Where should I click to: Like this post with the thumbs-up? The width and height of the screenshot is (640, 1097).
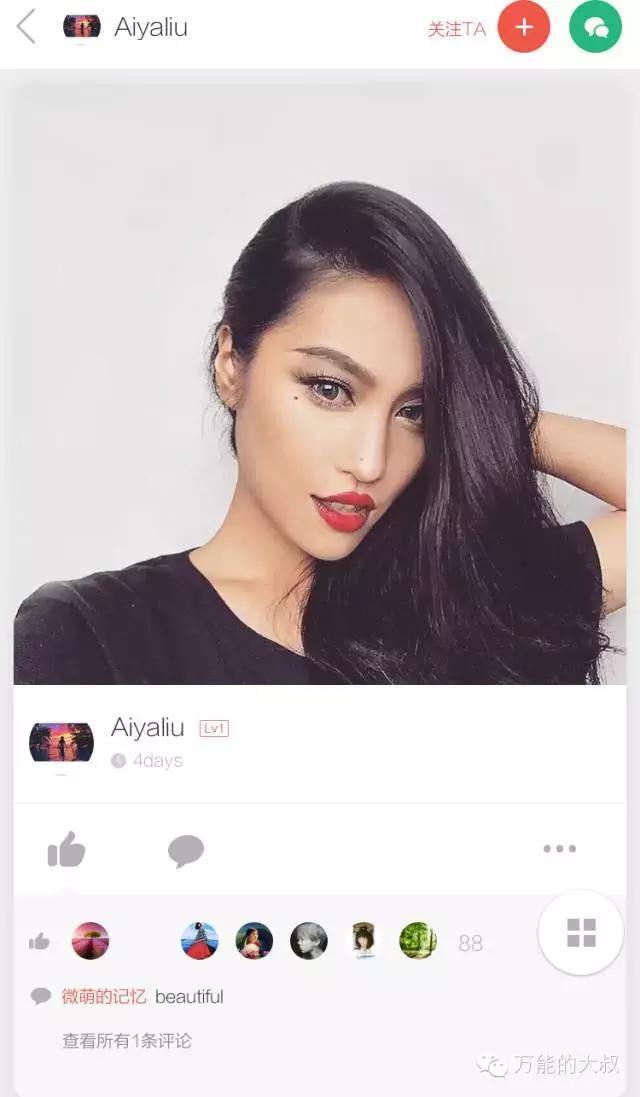click(66, 850)
